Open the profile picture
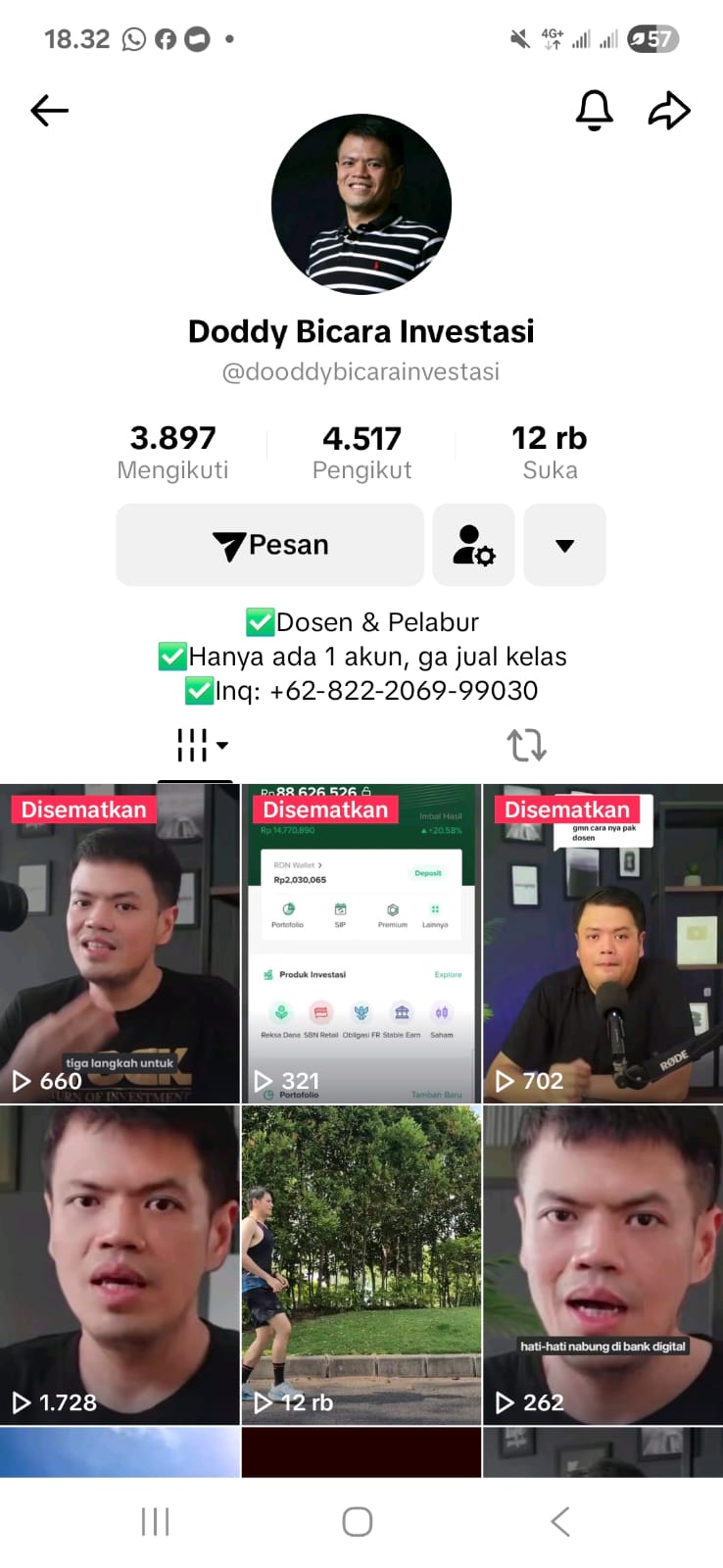 tap(361, 204)
